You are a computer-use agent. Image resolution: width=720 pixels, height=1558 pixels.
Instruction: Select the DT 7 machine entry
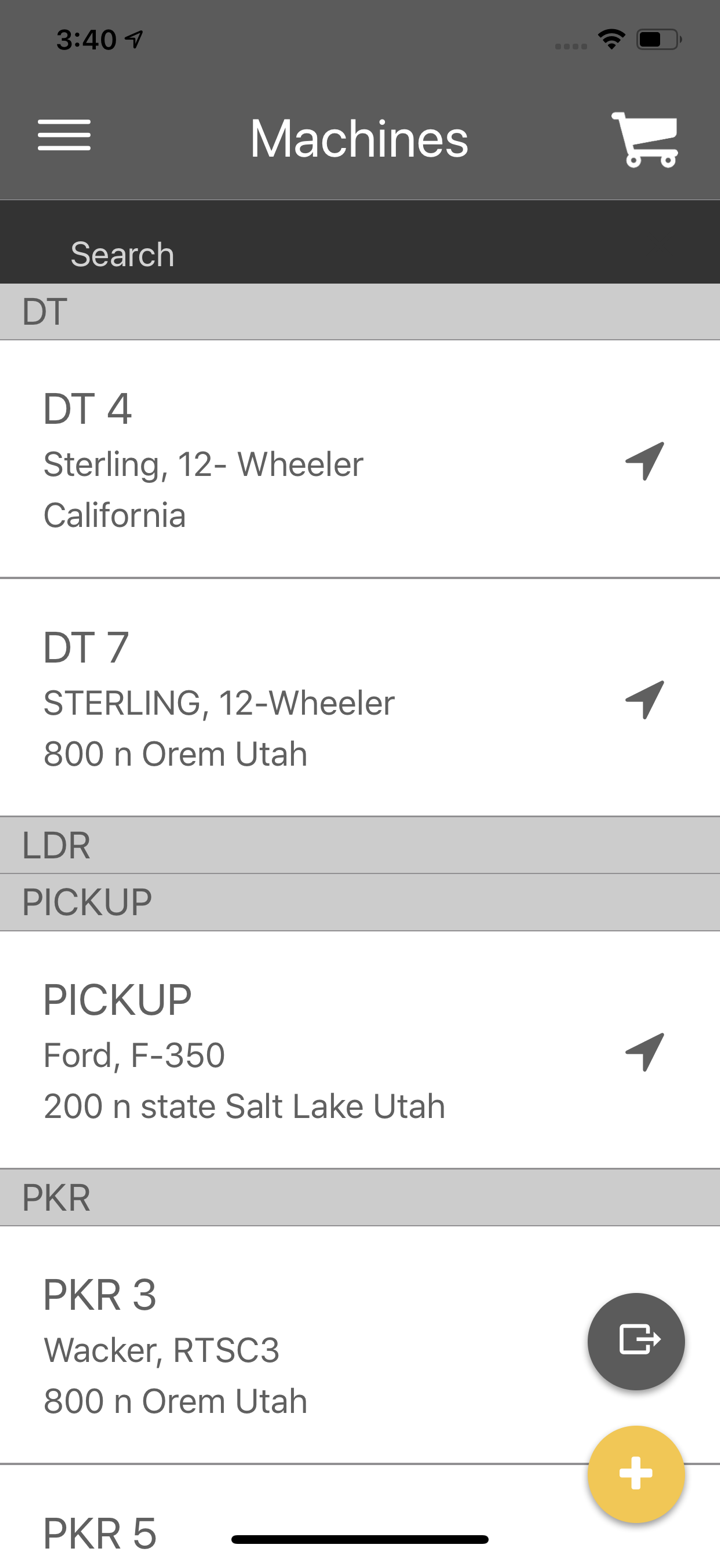point(300,698)
